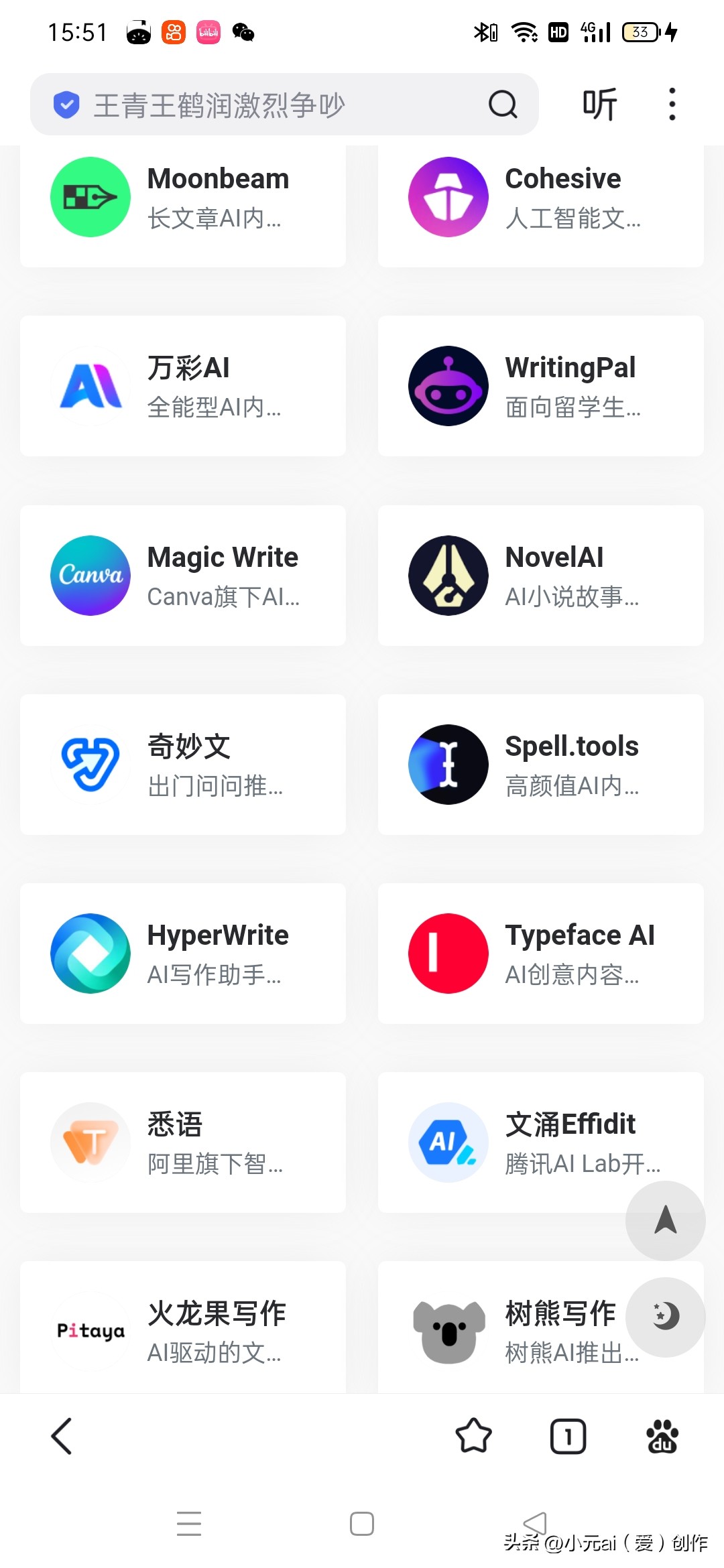
Task: View the WritingPal card
Action: (540, 386)
